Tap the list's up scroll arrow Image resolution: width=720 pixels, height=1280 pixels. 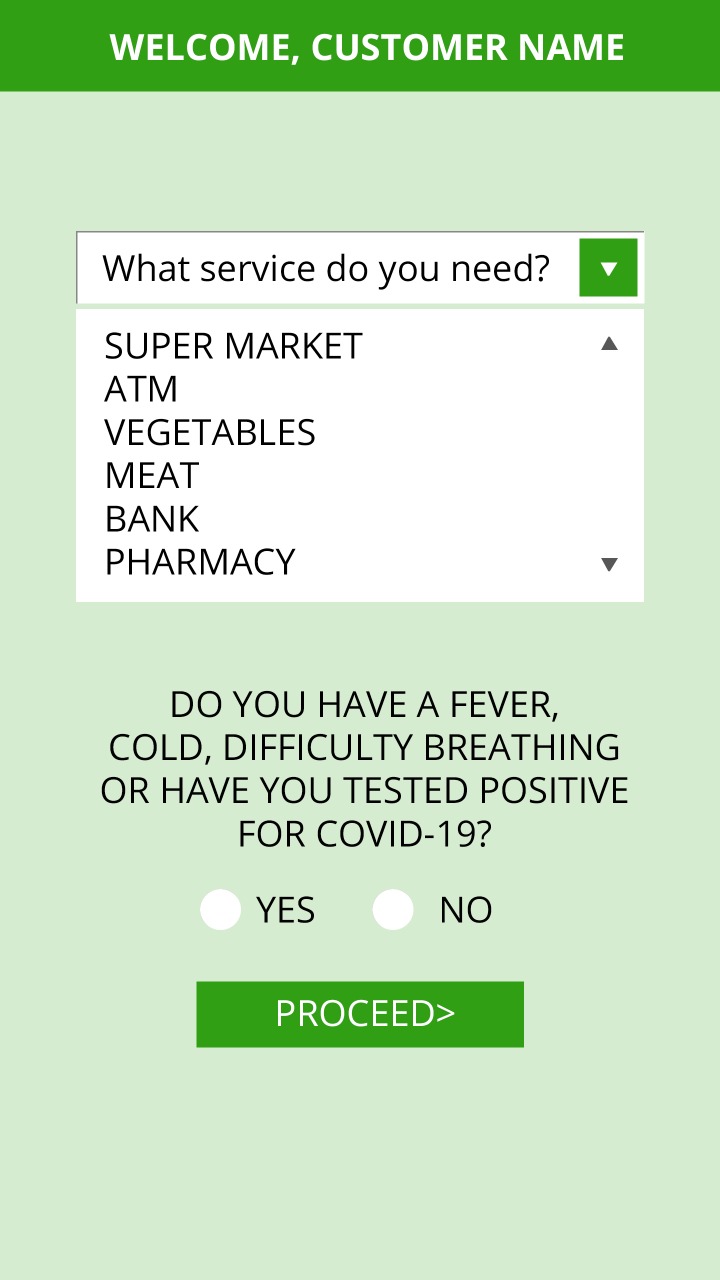coord(609,344)
